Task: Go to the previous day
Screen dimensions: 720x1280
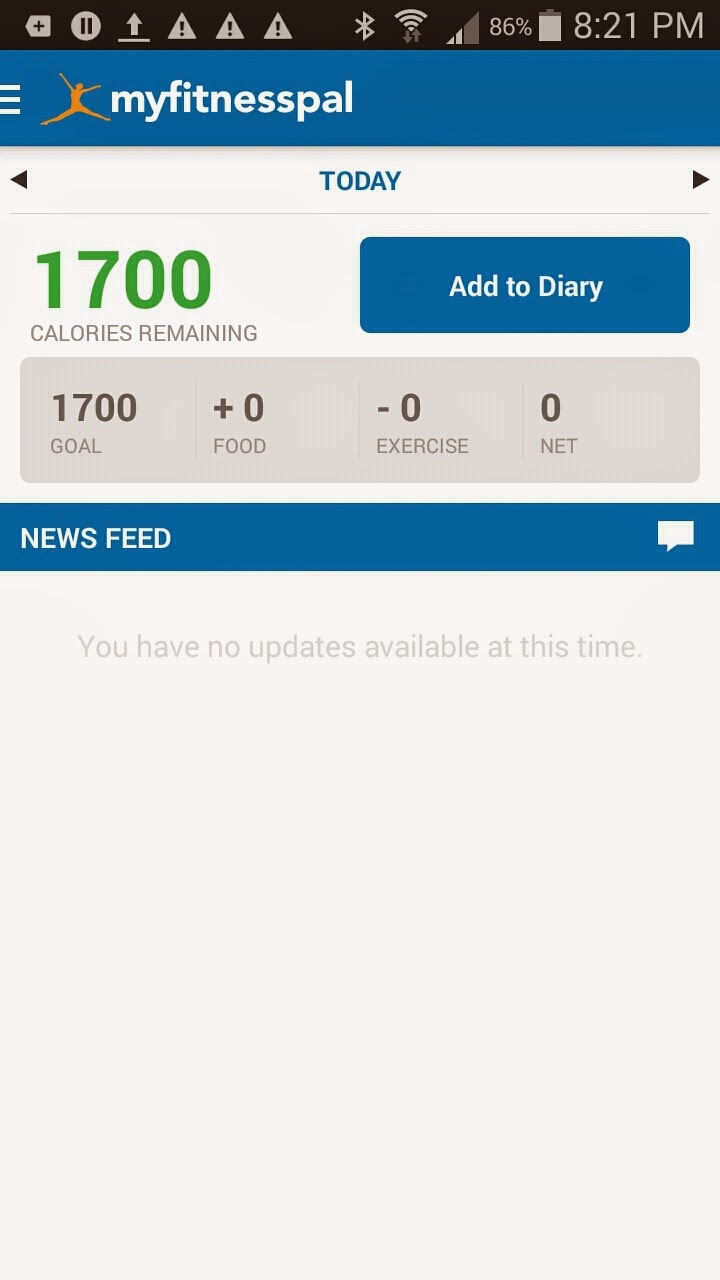Action: tap(18, 180)
